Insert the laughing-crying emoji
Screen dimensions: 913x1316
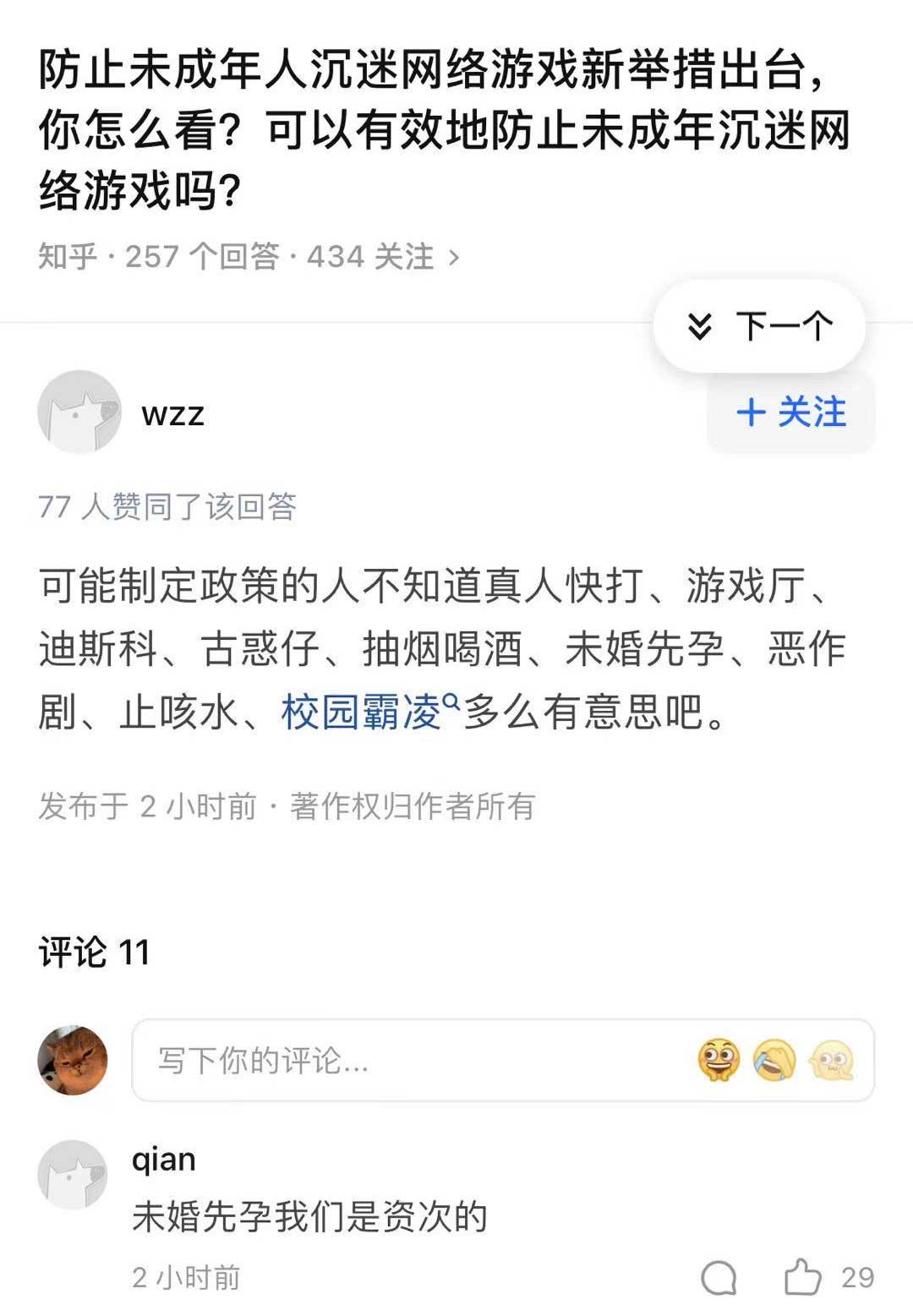775,1060
